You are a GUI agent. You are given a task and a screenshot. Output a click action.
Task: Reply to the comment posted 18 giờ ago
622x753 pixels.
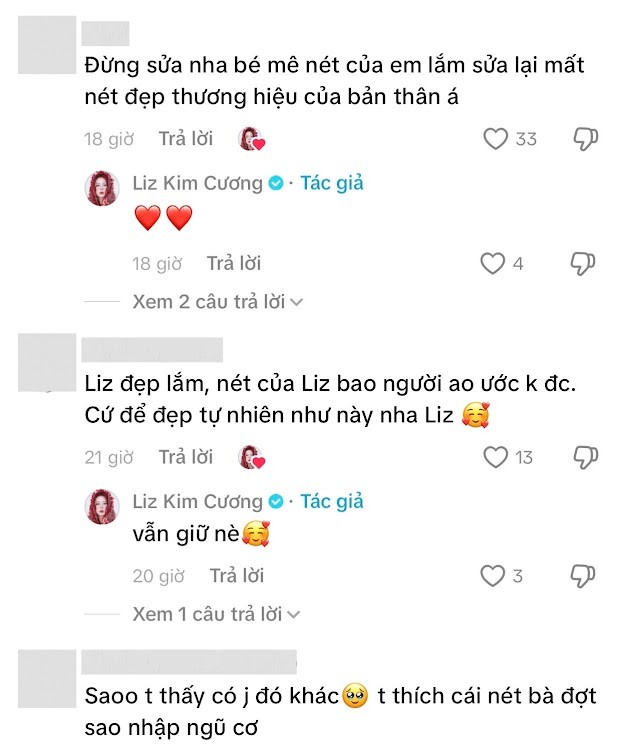[186, 139]
